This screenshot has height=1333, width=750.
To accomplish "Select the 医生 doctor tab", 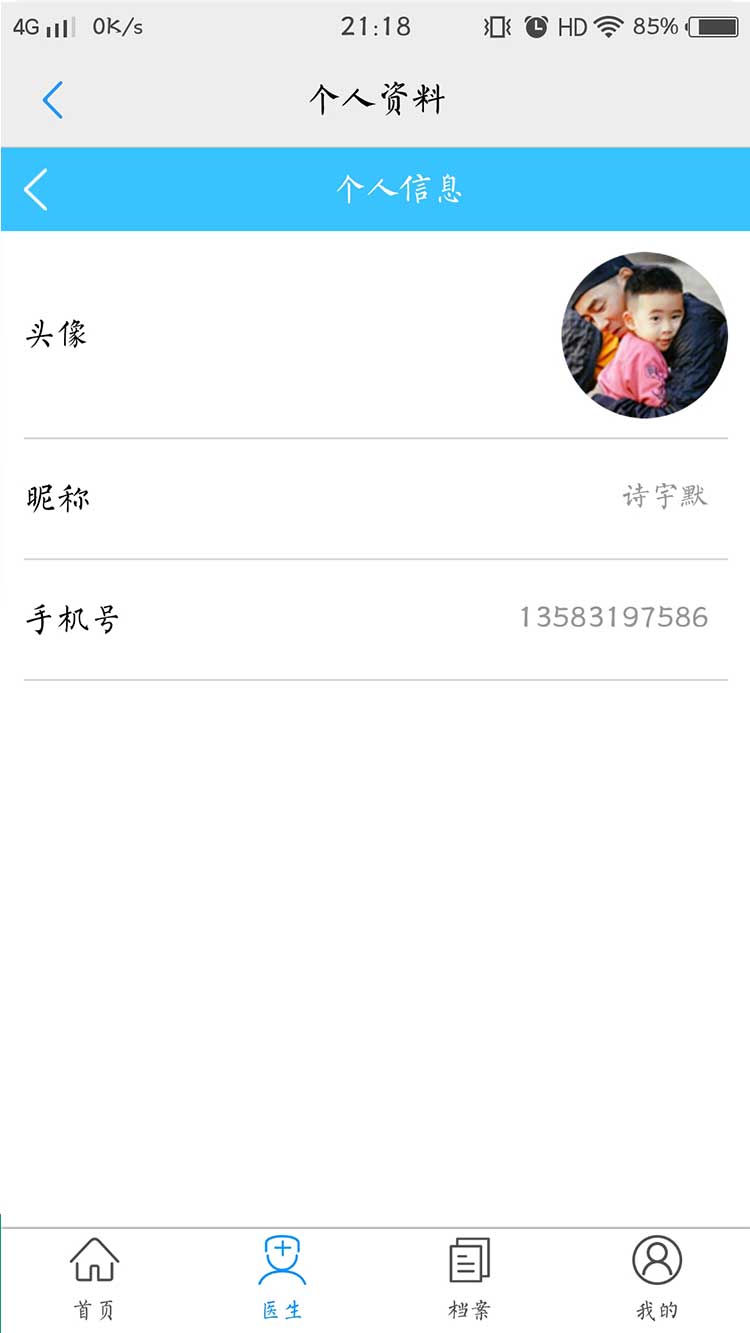I will [x=282, y=1278].
